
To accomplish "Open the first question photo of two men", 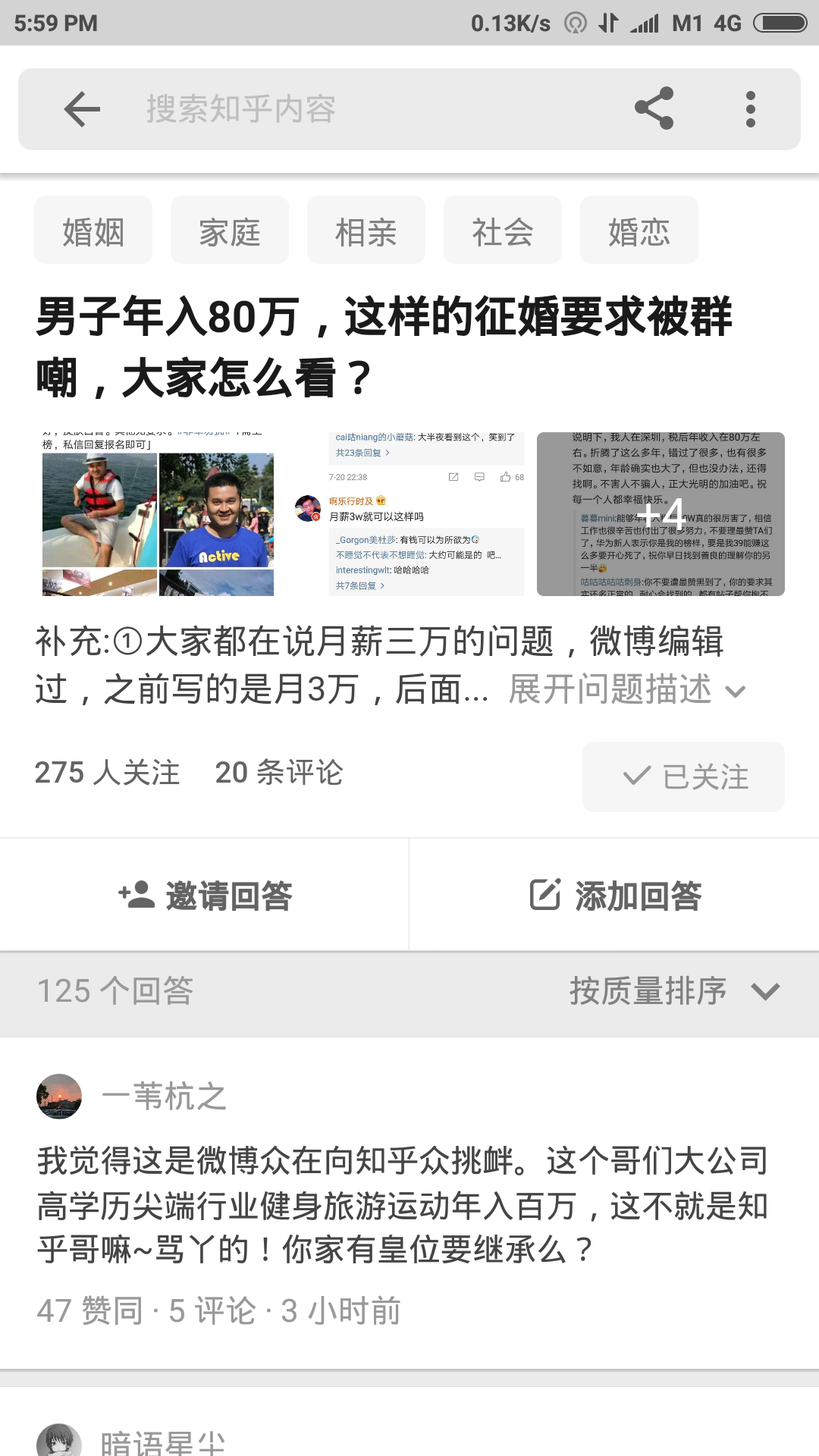I will coord(158,514).
